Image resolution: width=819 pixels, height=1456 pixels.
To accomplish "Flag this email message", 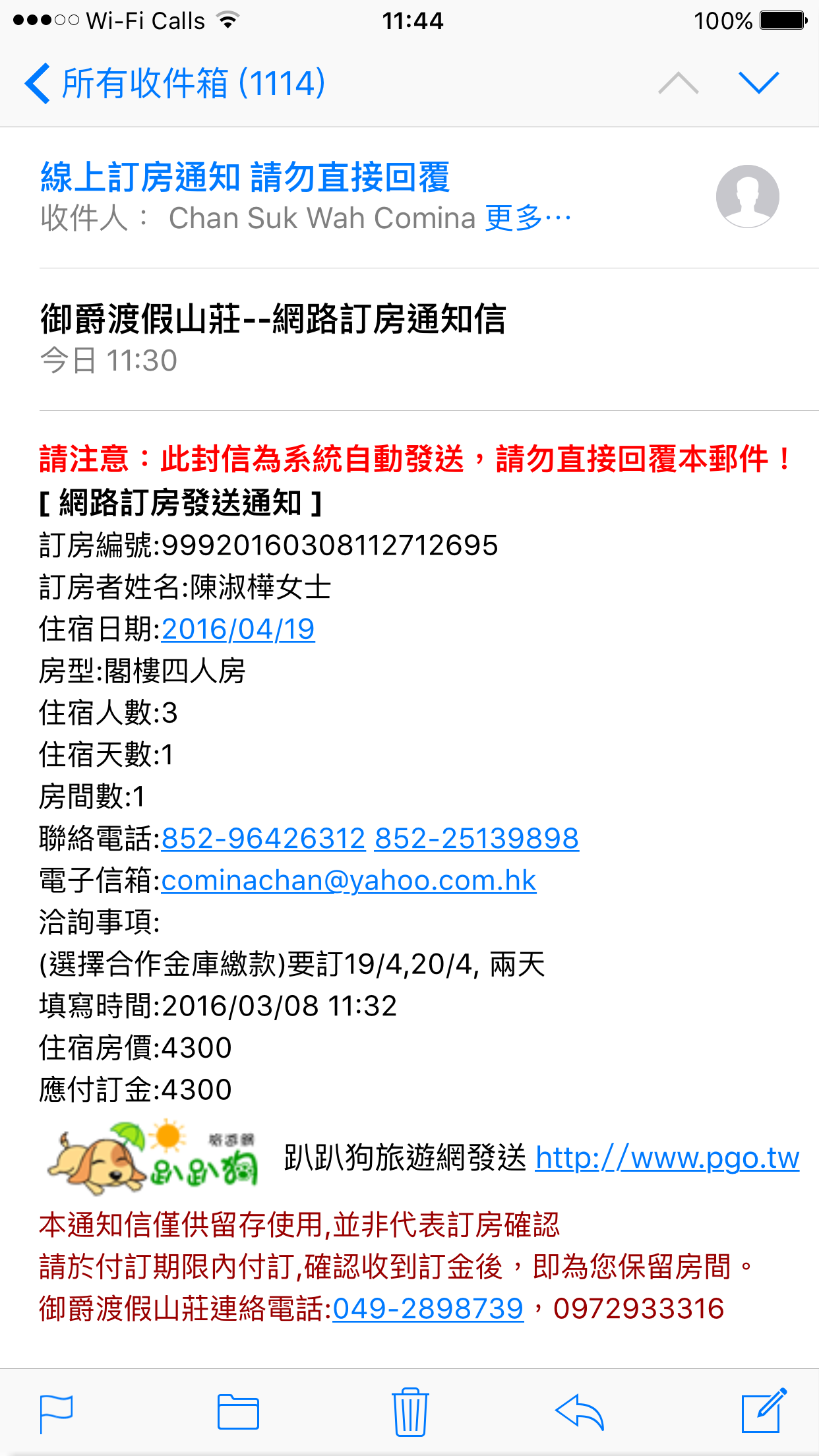I will [57, 1413].
